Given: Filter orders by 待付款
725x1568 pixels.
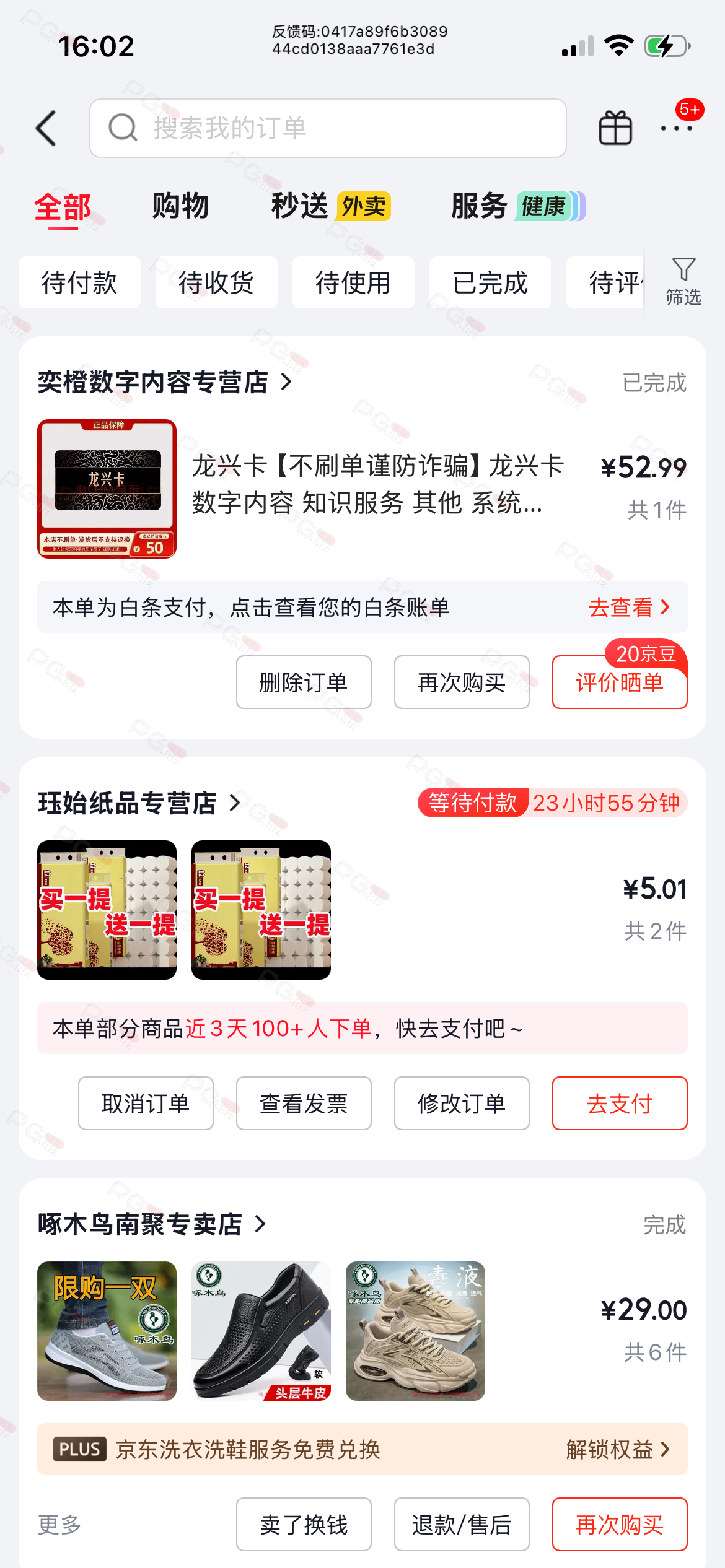Looking at the screenshot, I should (79, 283).
